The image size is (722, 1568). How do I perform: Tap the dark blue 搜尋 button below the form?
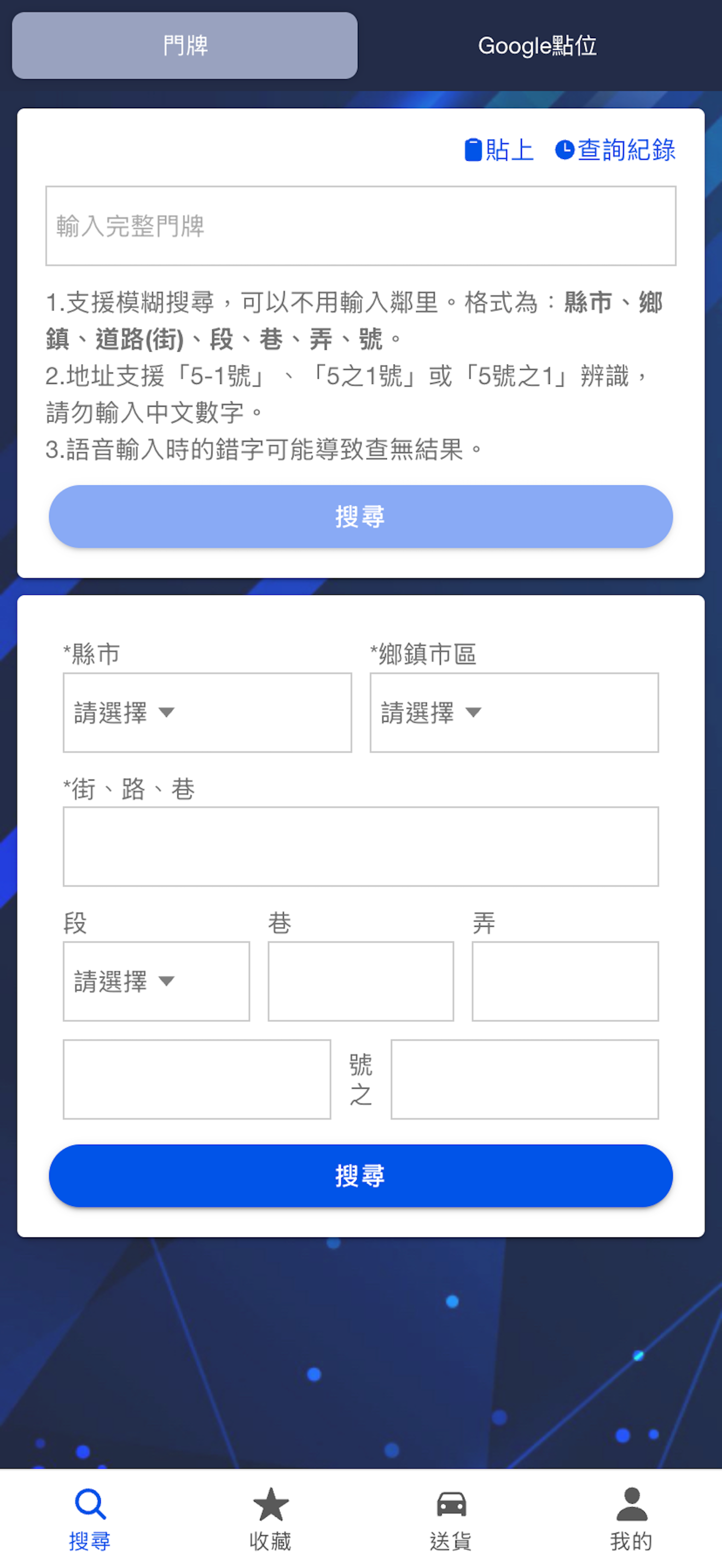point(360,1175)
